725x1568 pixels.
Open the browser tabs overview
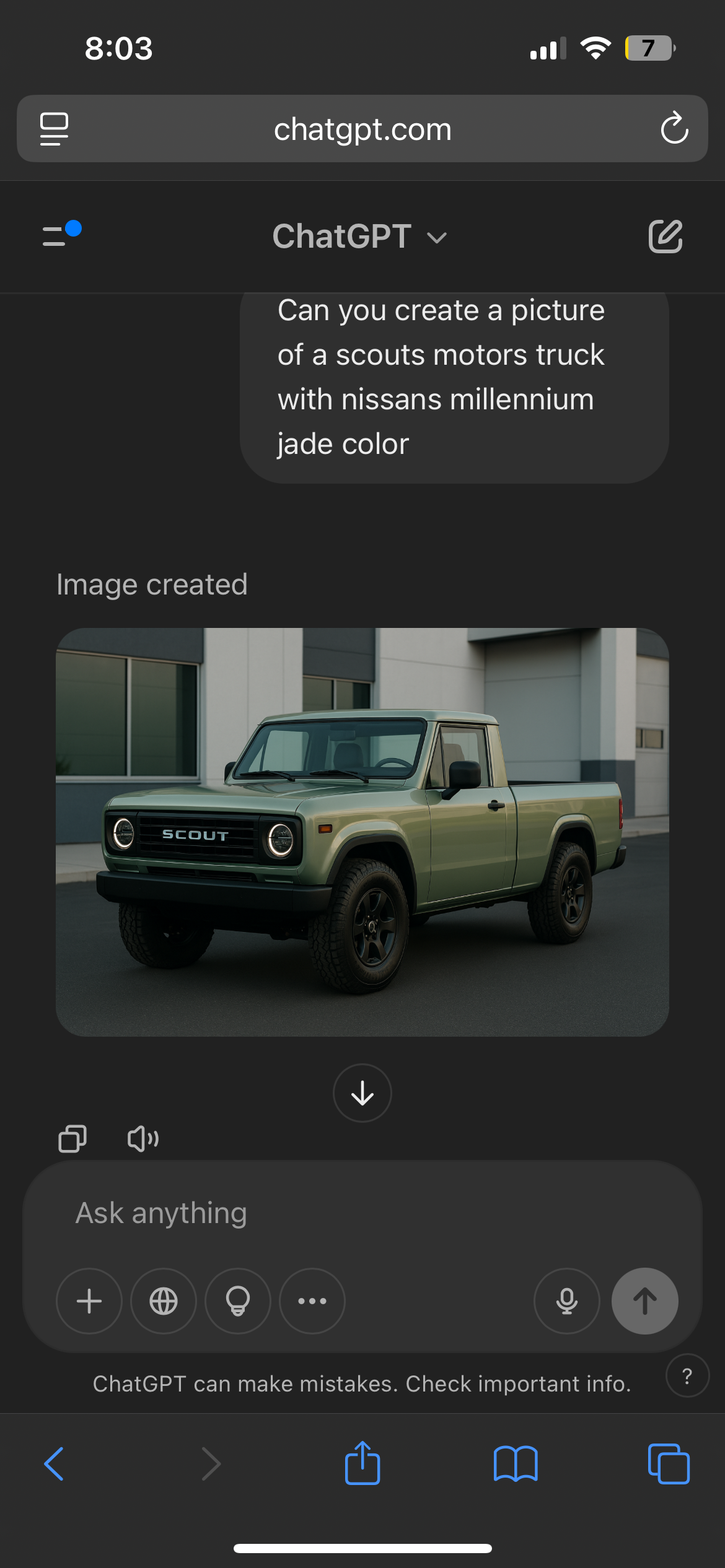[x=669, y=1464]
